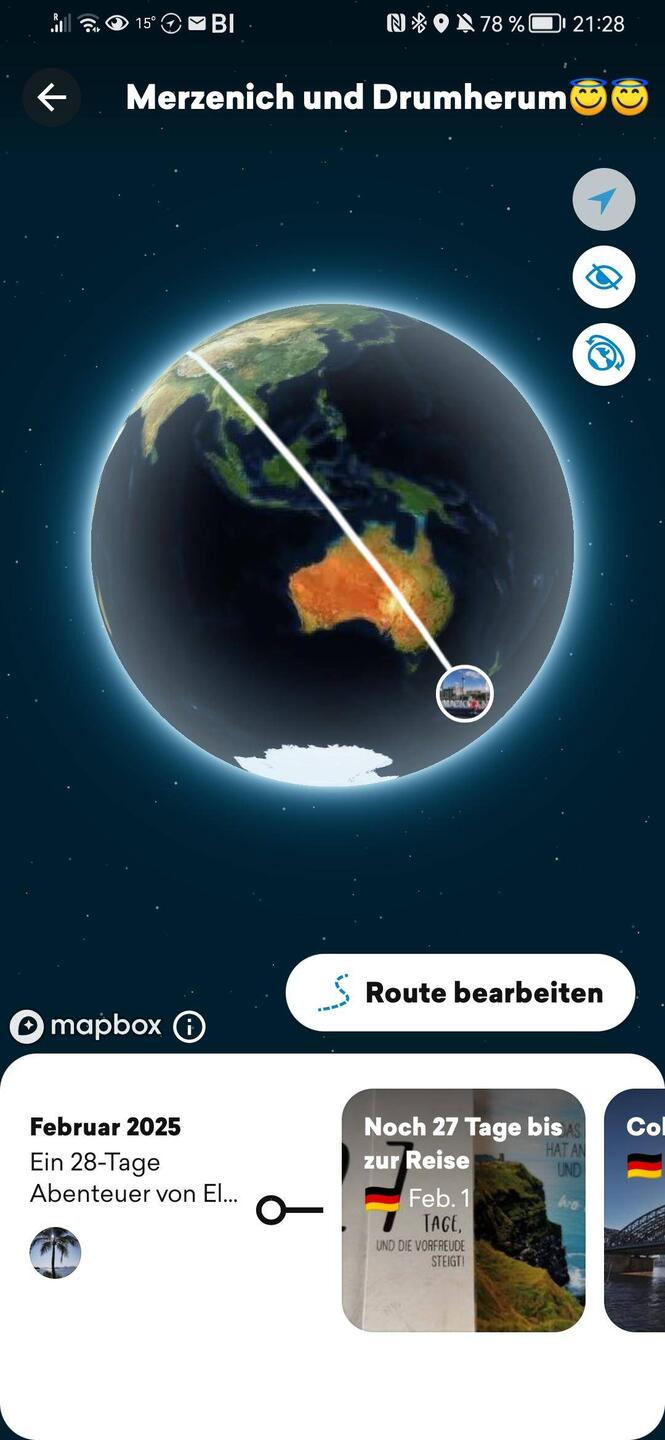Toggle globe rotation icon

click(603, 354)
